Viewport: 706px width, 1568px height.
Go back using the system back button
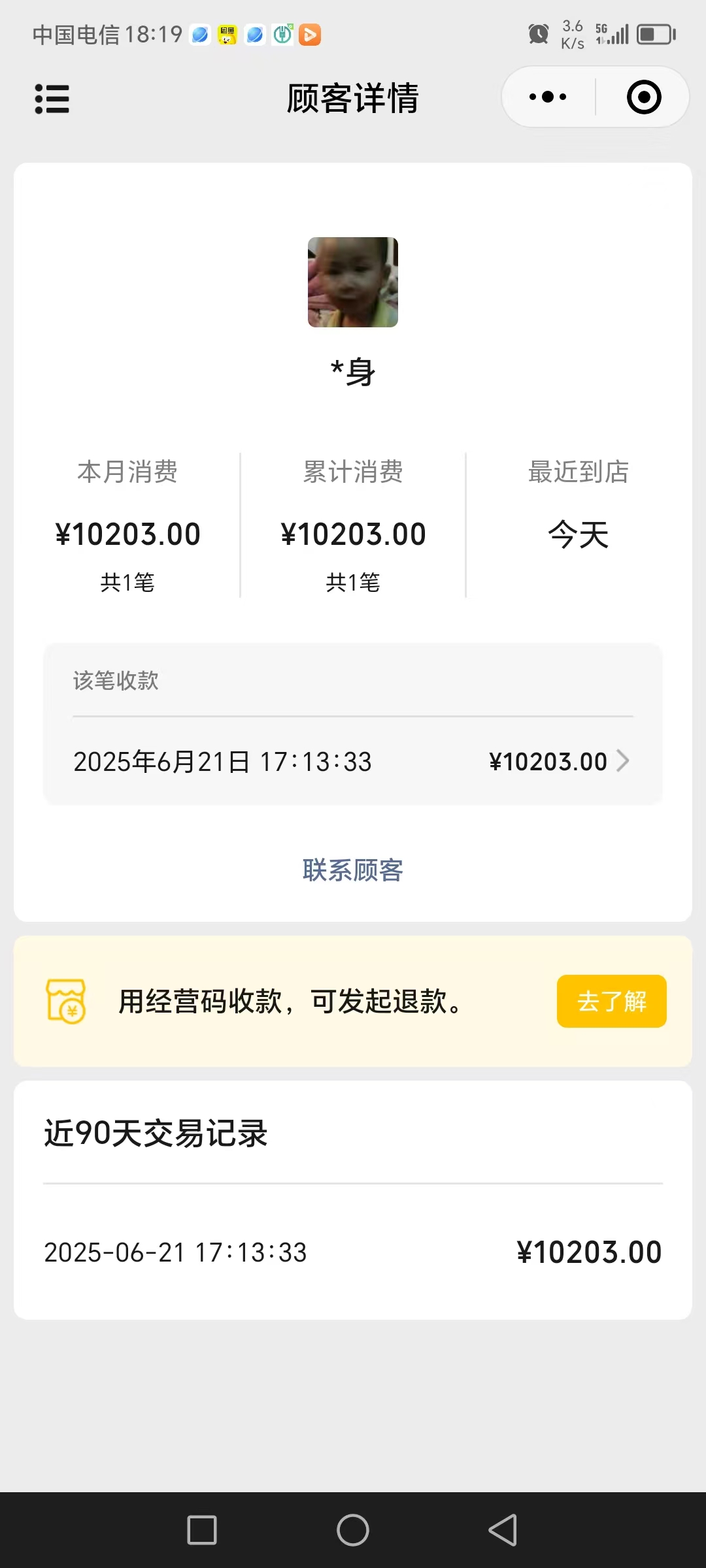[x=503, y=1530]
